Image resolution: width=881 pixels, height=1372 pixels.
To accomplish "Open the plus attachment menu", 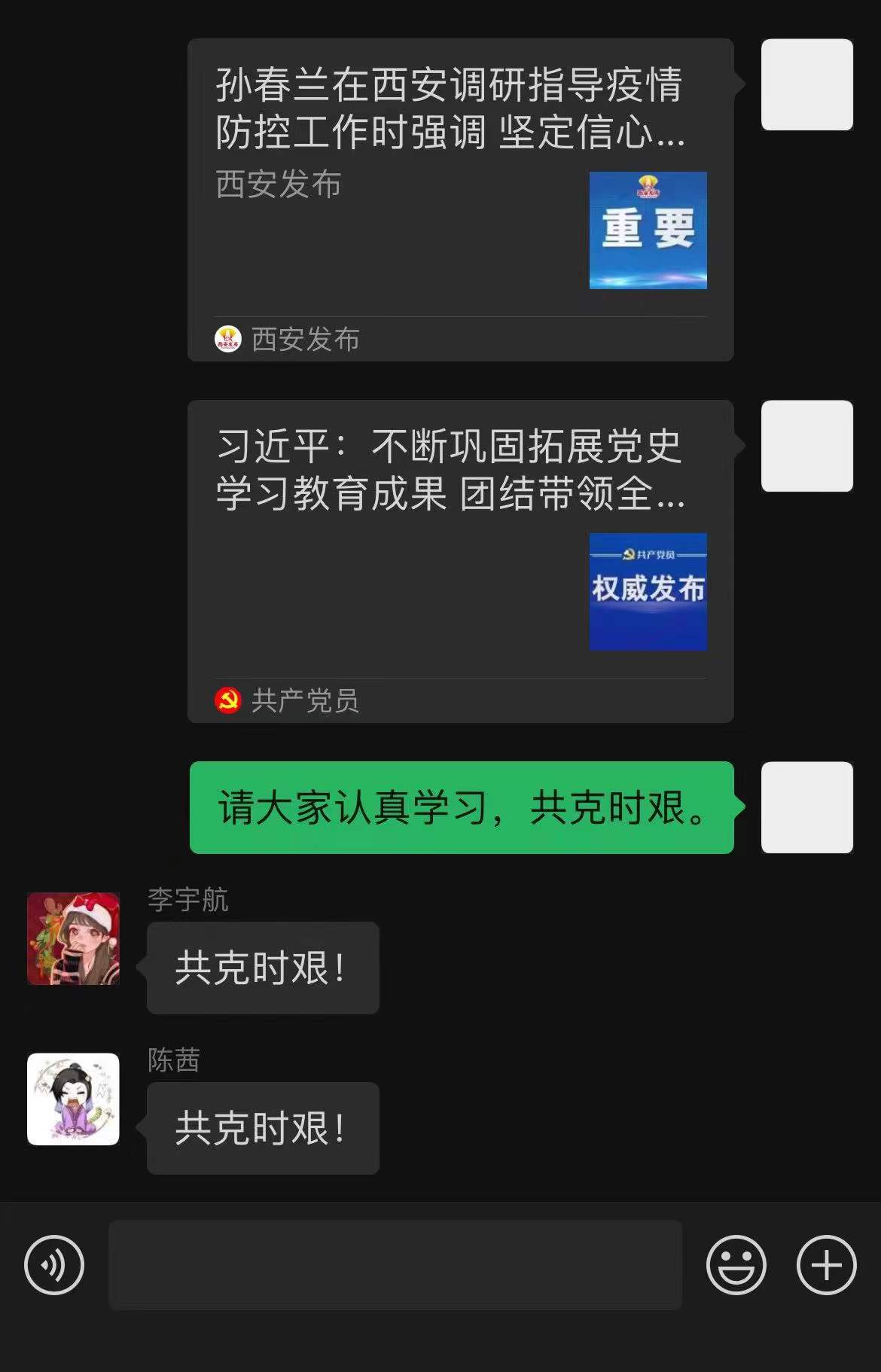I will (x=826, y=1264).
